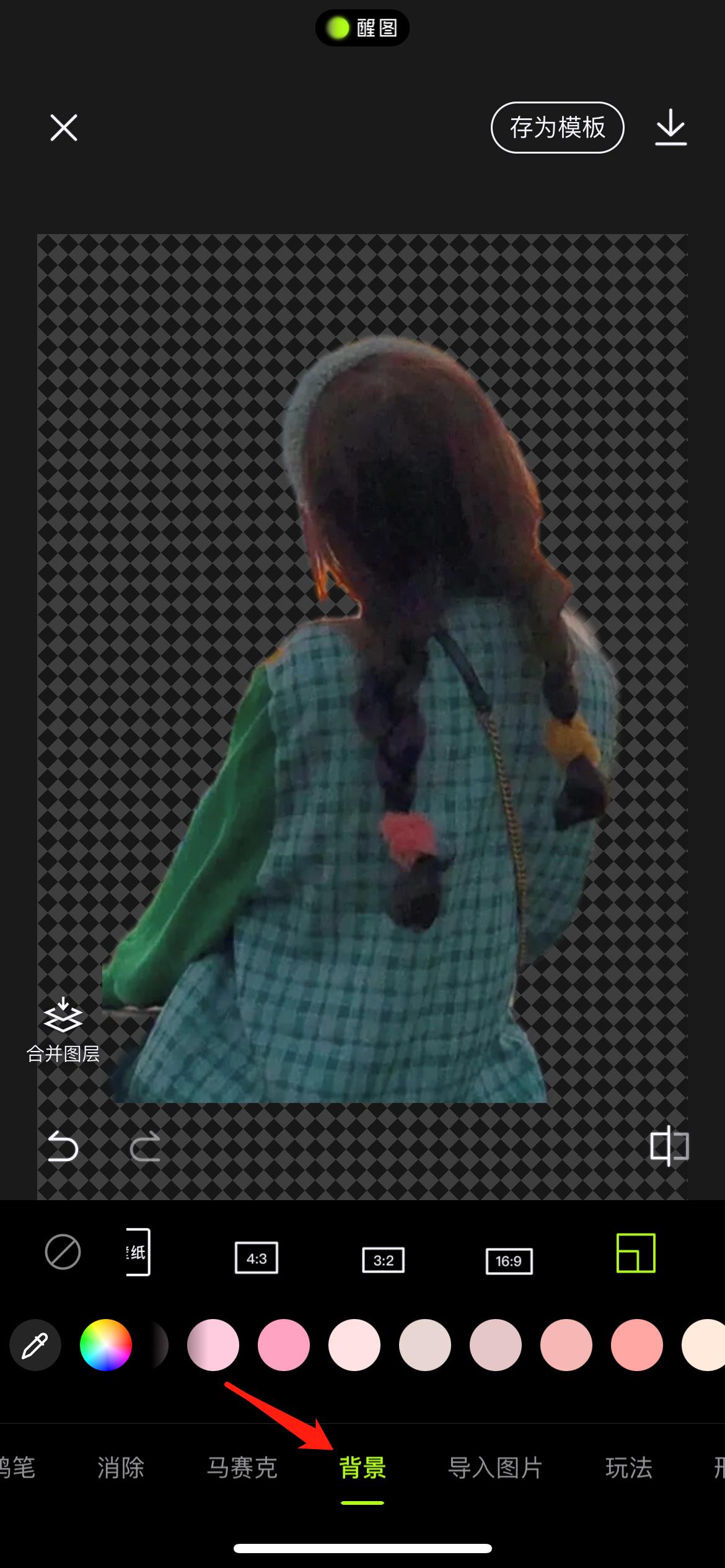Tap 存为模板 to save as template
Screen dimensions: 725x1568
(x=557, y=128)
